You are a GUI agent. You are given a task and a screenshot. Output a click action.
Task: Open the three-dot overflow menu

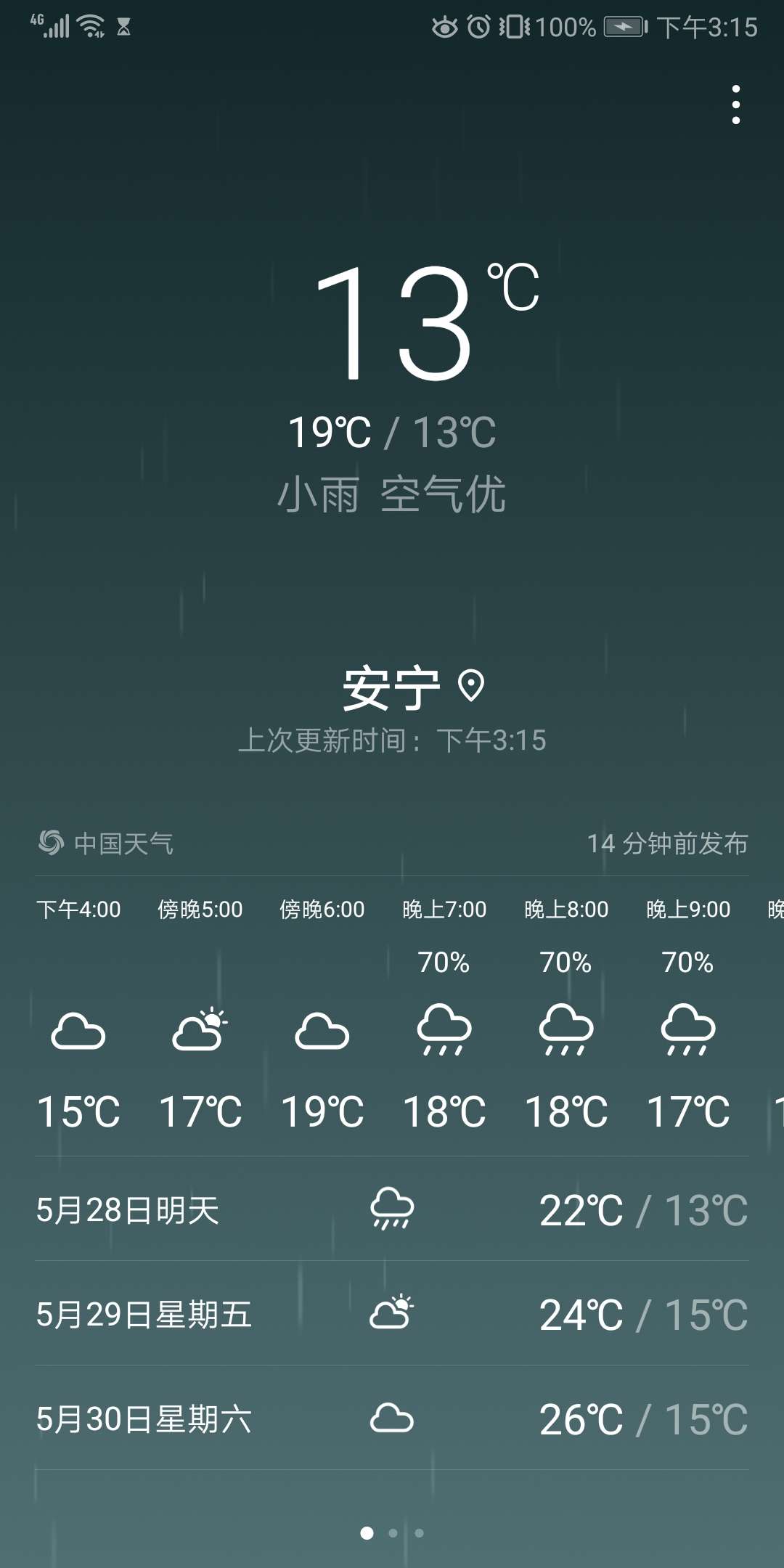[738, 102]
